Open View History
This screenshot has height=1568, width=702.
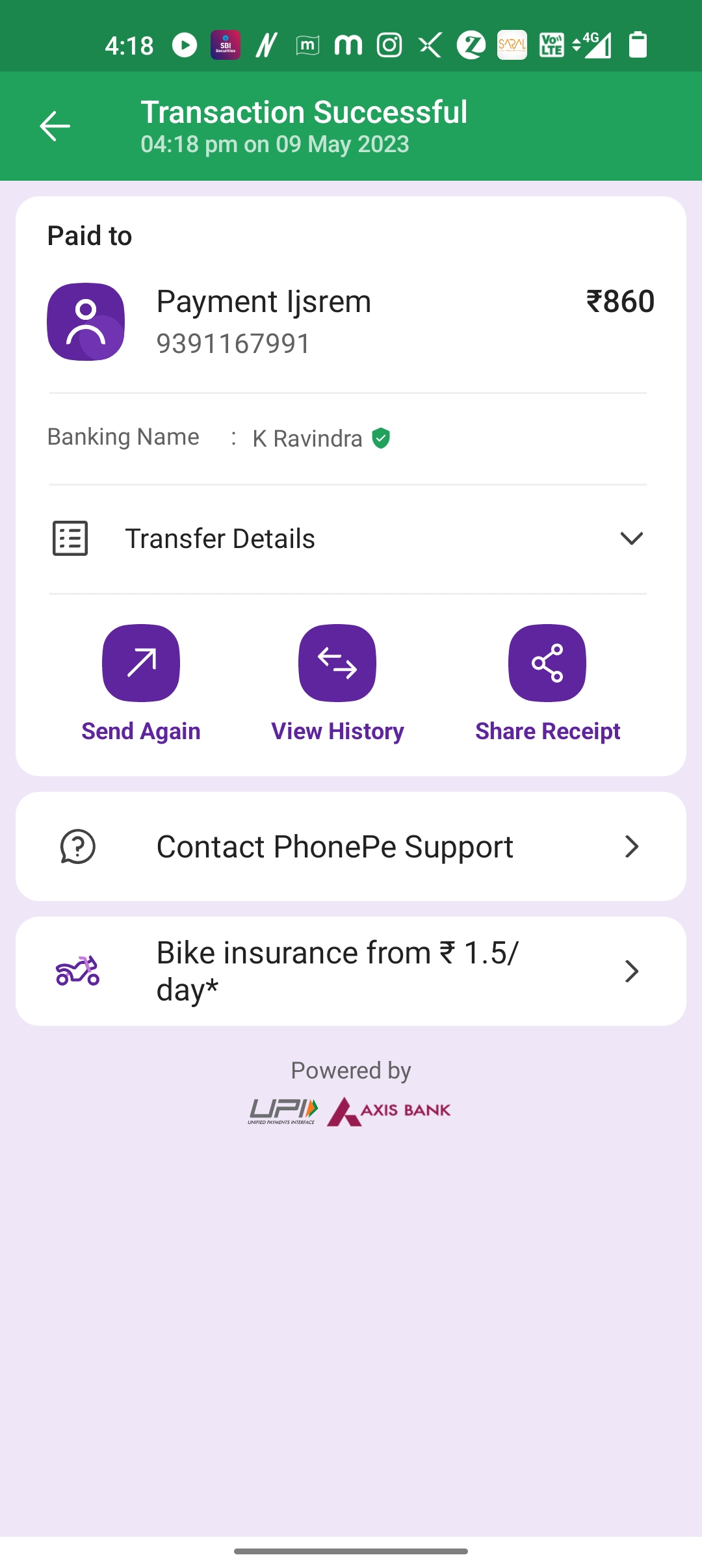[337, 663]
